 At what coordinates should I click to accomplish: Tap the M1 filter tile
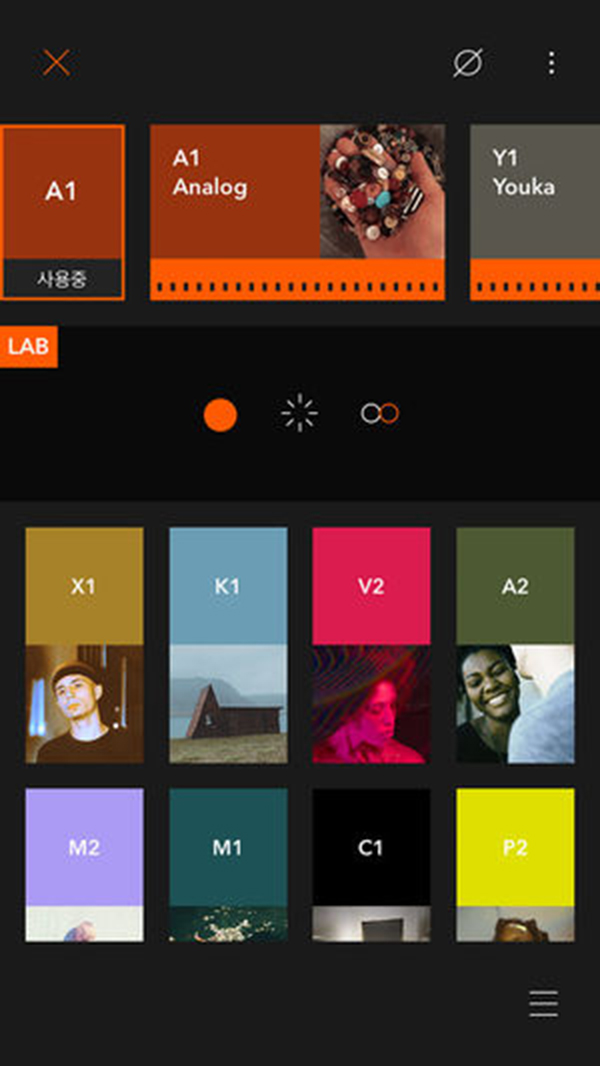tap(228, 864)
